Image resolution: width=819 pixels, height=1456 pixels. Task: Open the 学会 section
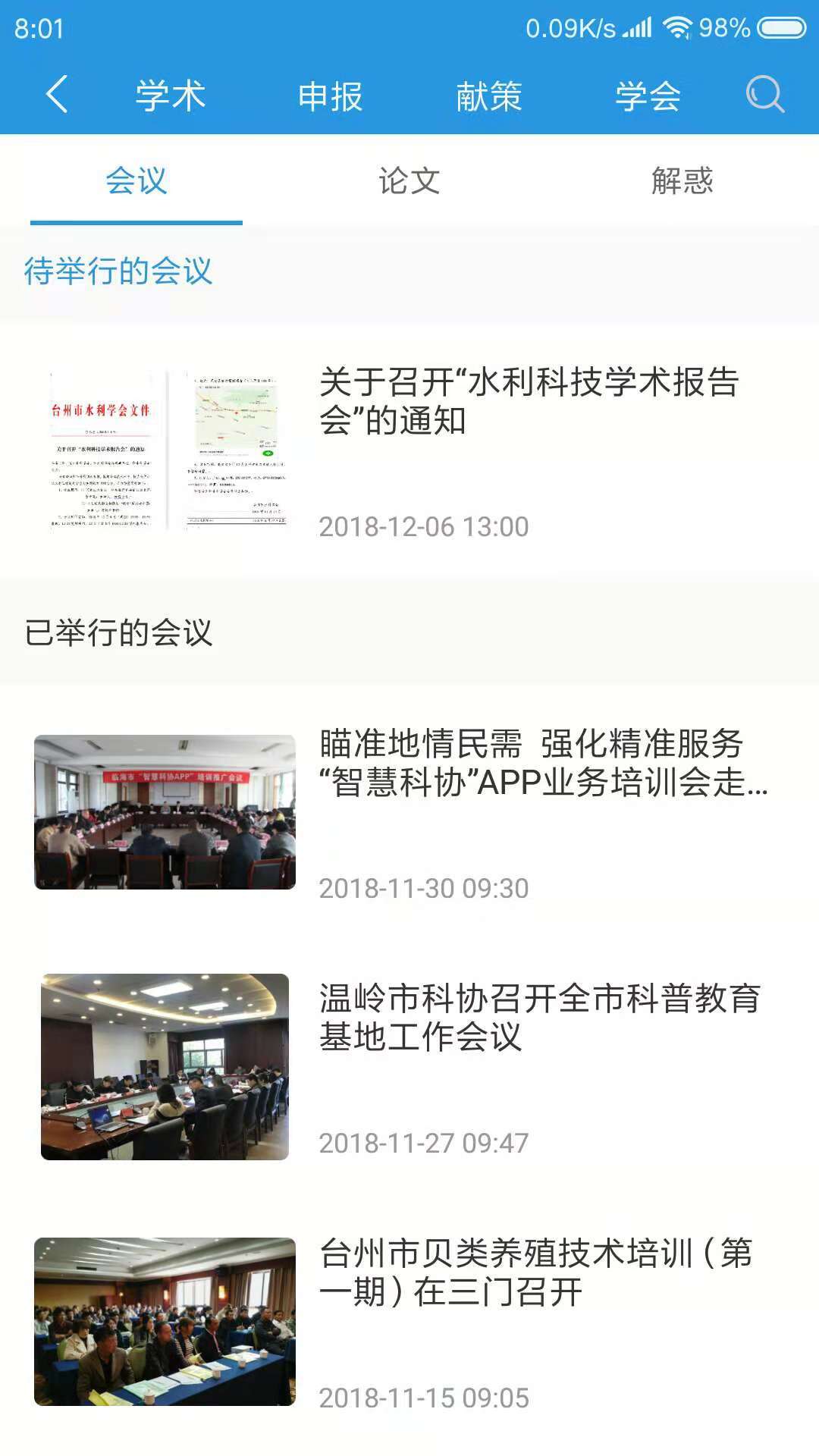648,95
